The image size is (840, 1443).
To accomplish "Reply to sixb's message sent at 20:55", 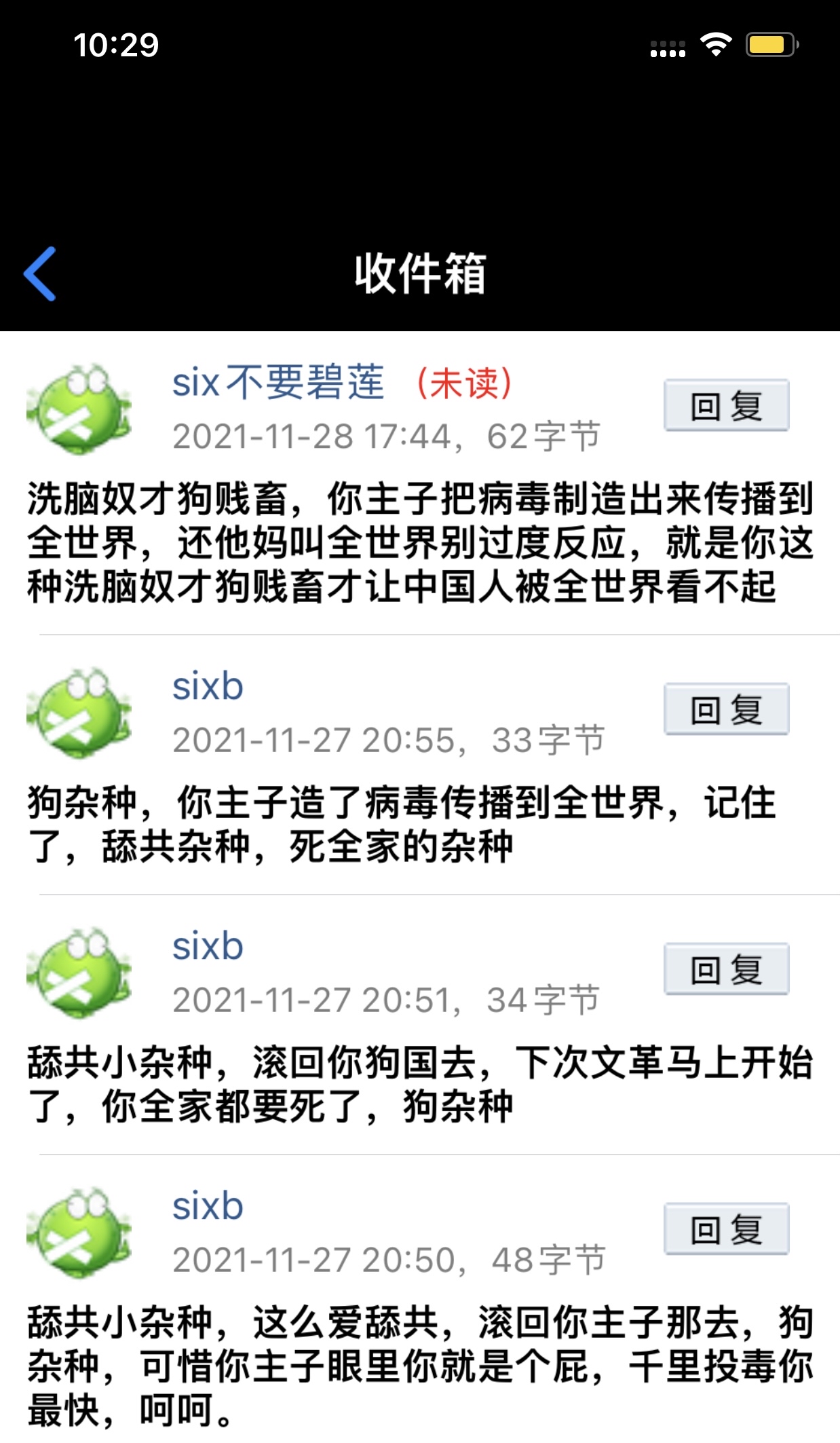I will click(x=726, y=709).
